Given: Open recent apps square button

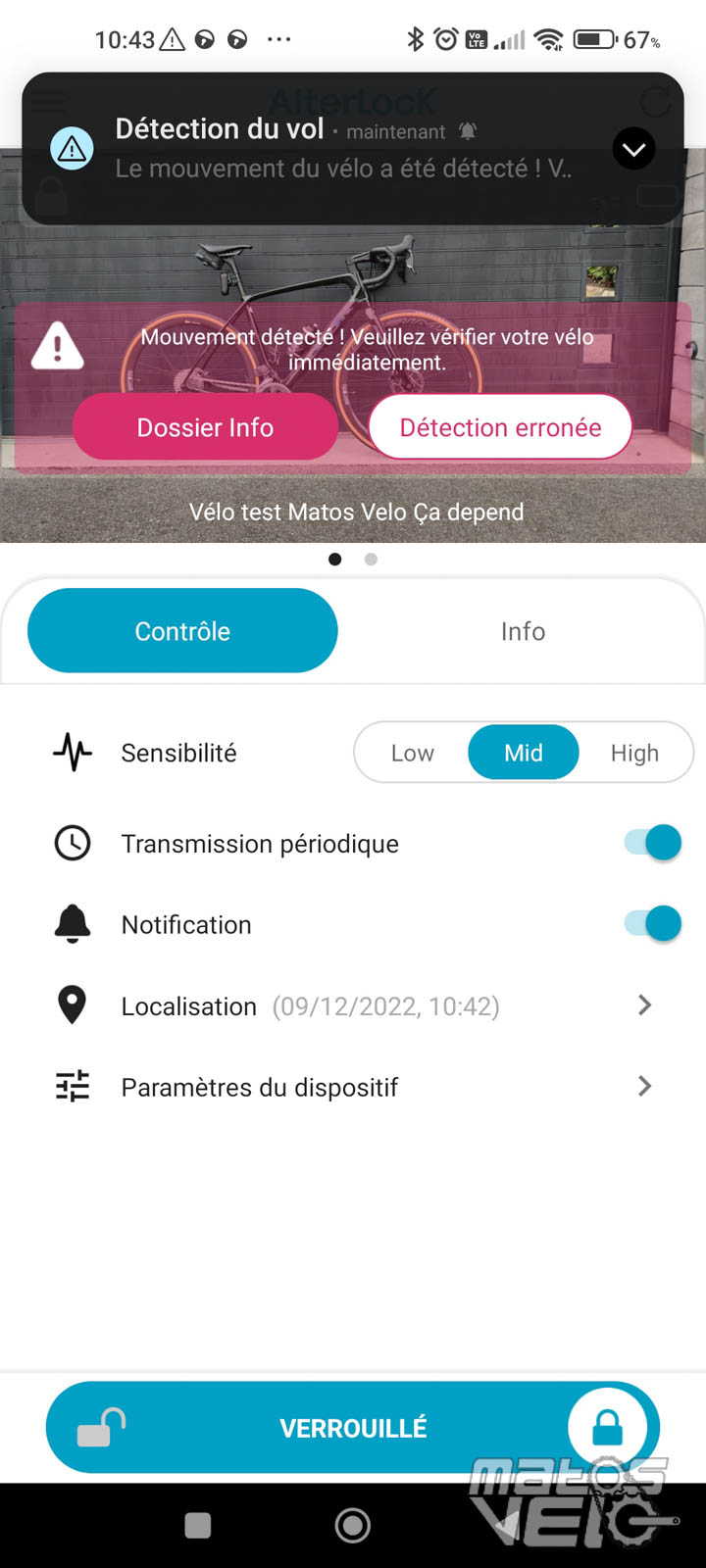Looking at the screenshot, I should tap(198, 1525).
